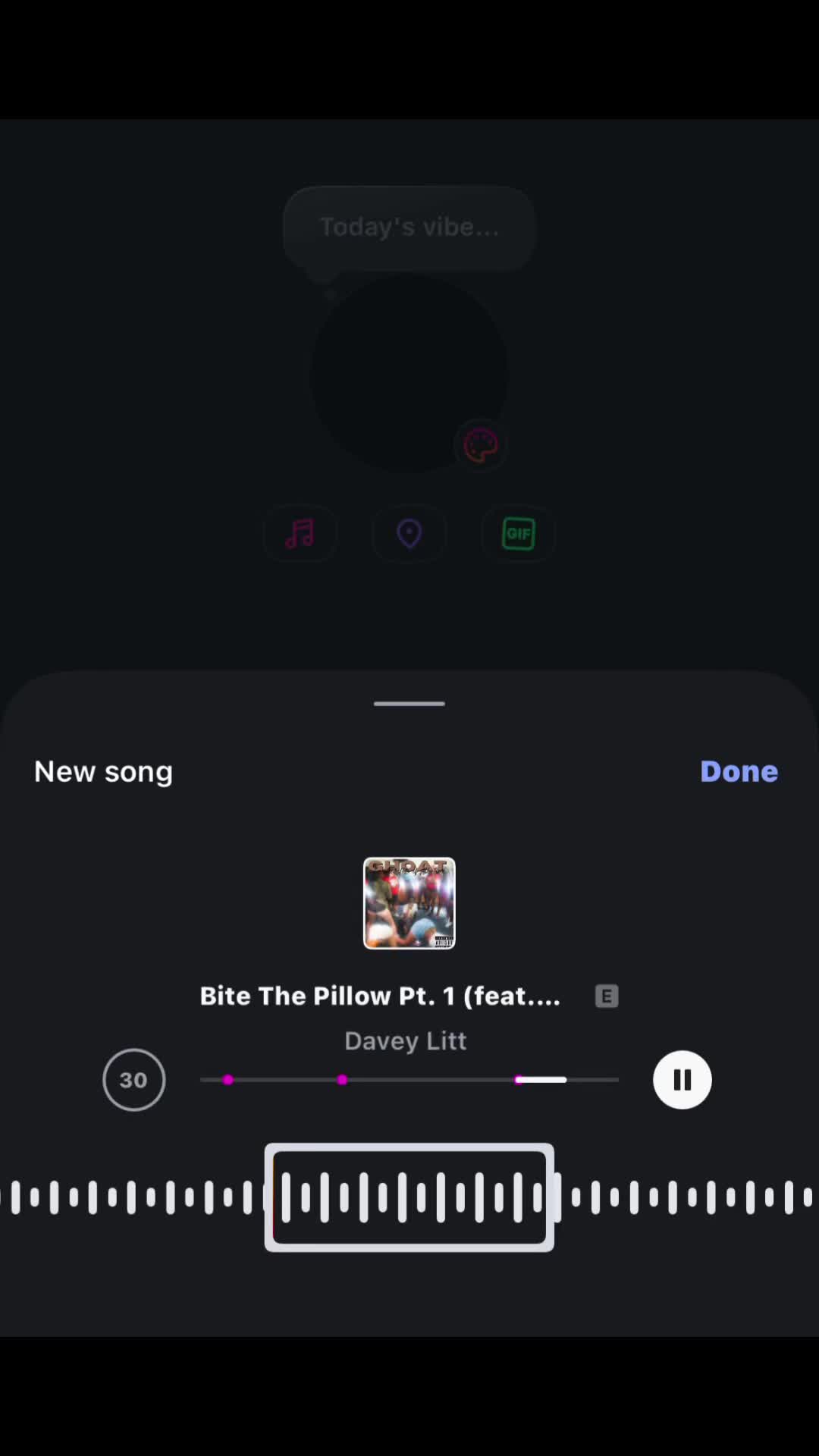Change the 30-second clip duration

134,1080
